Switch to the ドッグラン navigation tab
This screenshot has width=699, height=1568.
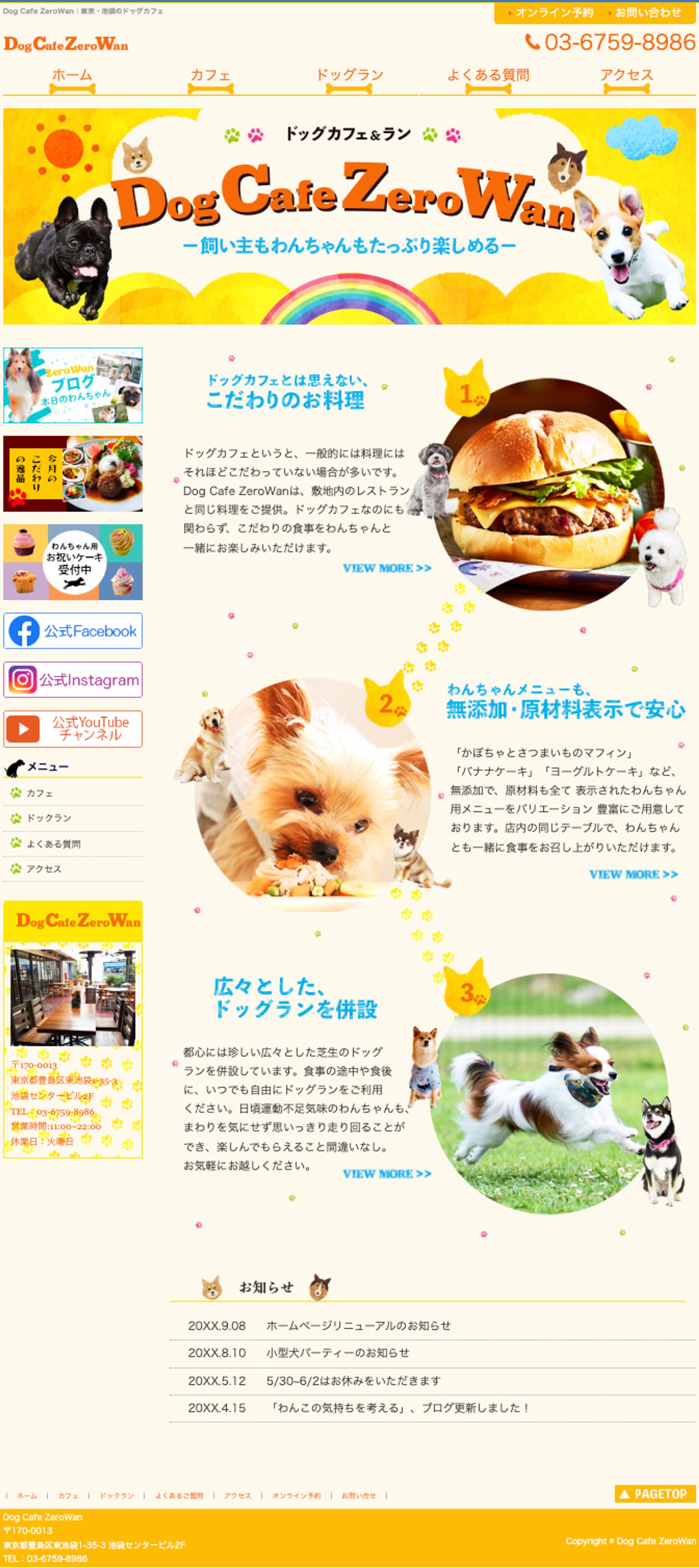pyautogui.click(x=349, y=76)
